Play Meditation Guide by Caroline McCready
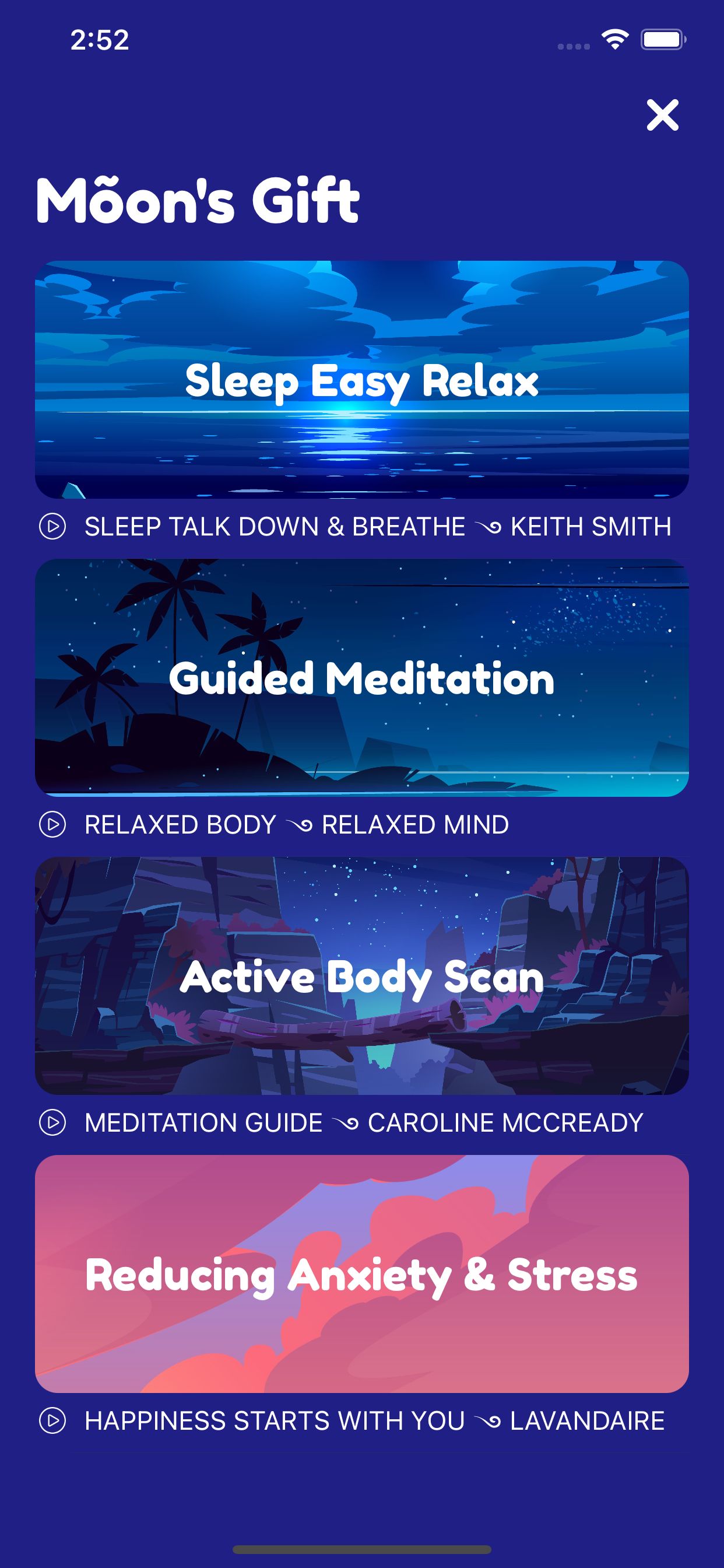The width and height of the screenshot is (724, 1568). (52, 1123)
